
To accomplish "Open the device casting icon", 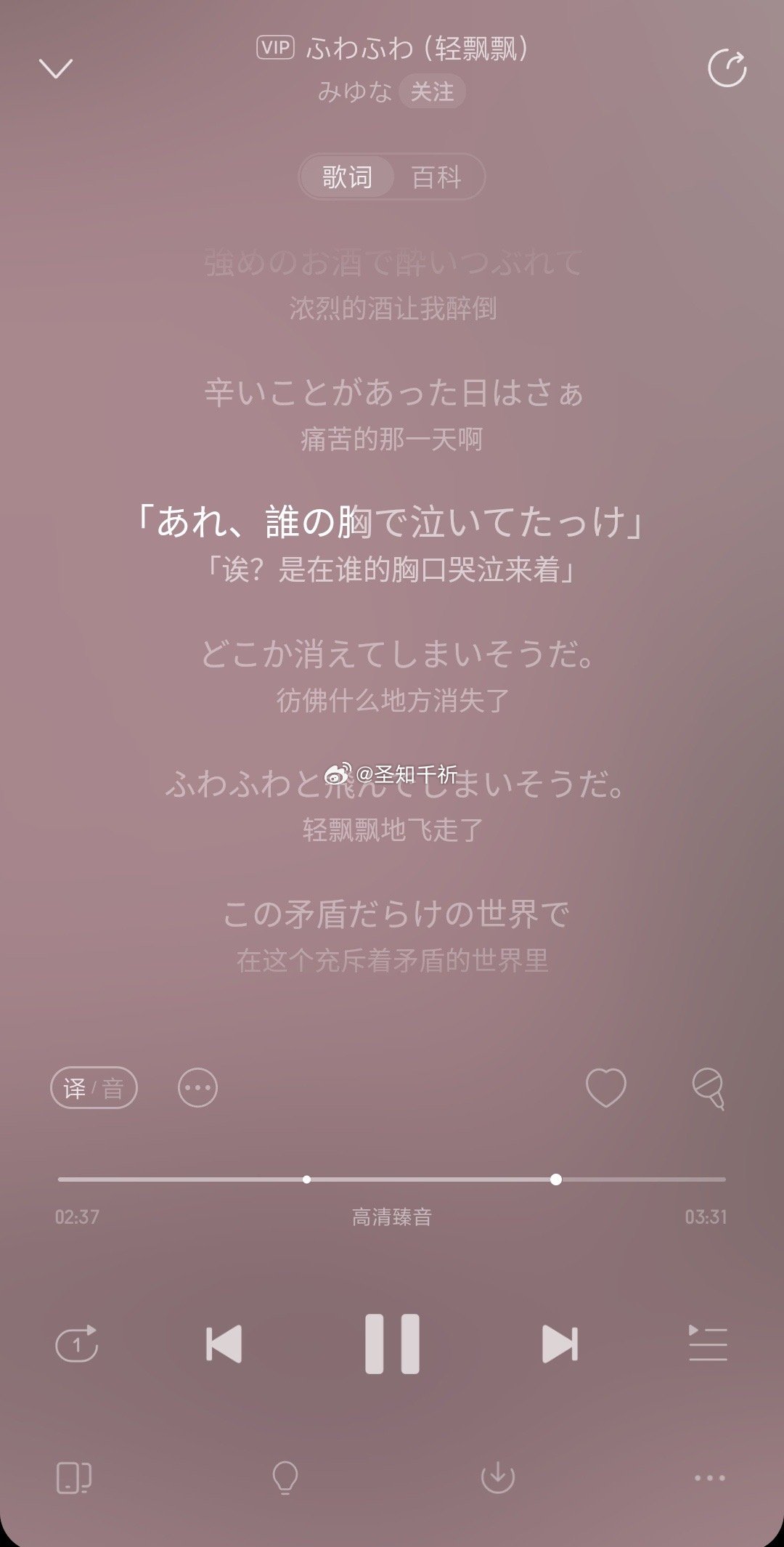I will (x=74, y=1478).
